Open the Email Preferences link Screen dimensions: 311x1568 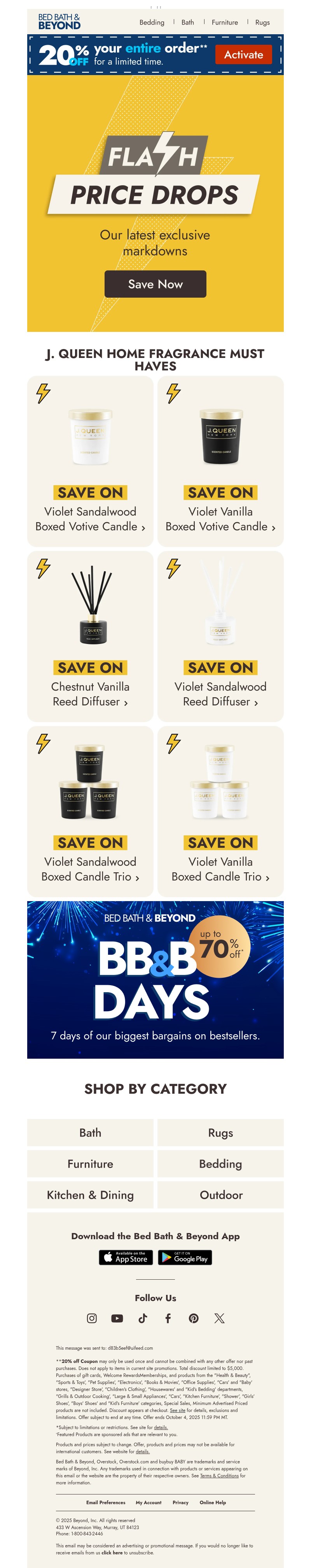tap(105, 1502)
